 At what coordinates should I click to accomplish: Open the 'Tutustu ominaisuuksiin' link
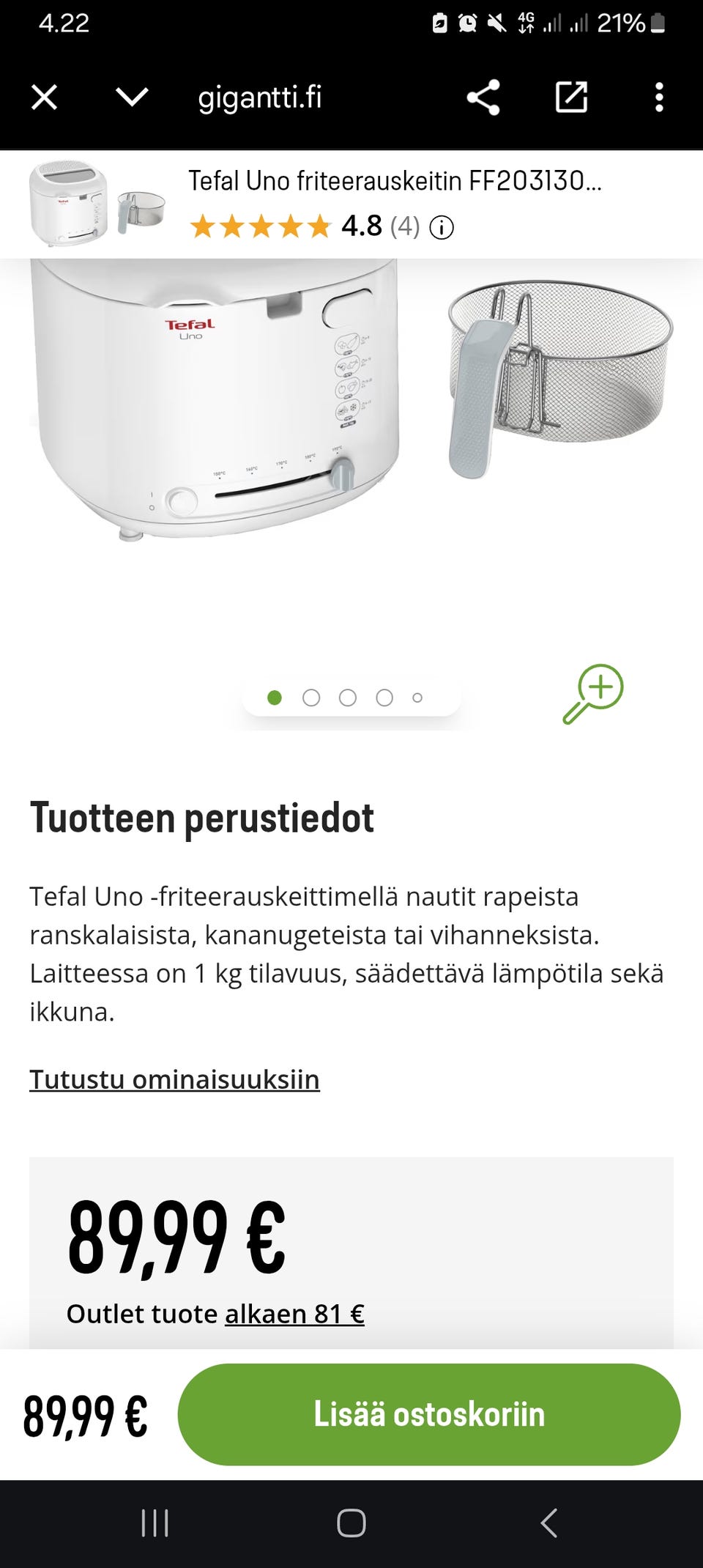174,1079
